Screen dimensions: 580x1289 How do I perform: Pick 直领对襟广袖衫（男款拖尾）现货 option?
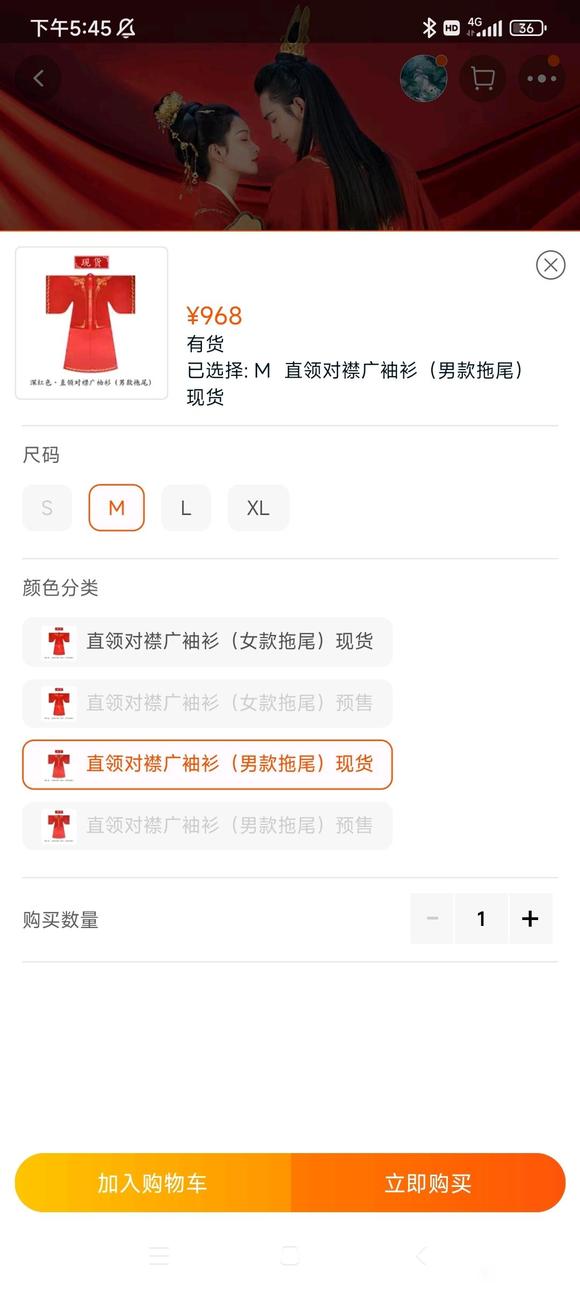point(207,765)
